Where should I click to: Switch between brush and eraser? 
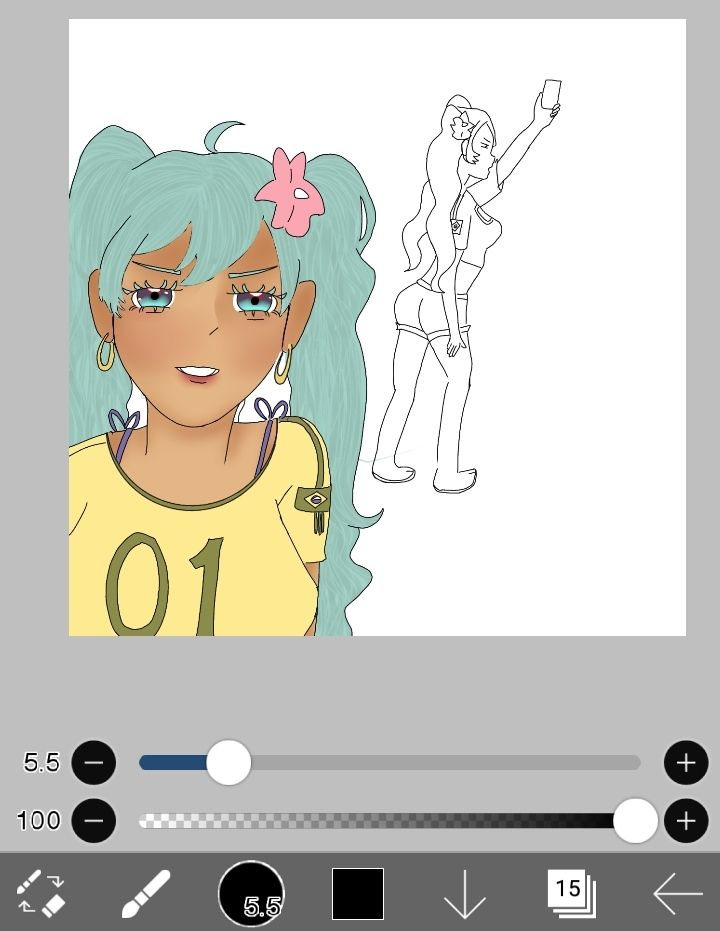click(x=41, y=893)
